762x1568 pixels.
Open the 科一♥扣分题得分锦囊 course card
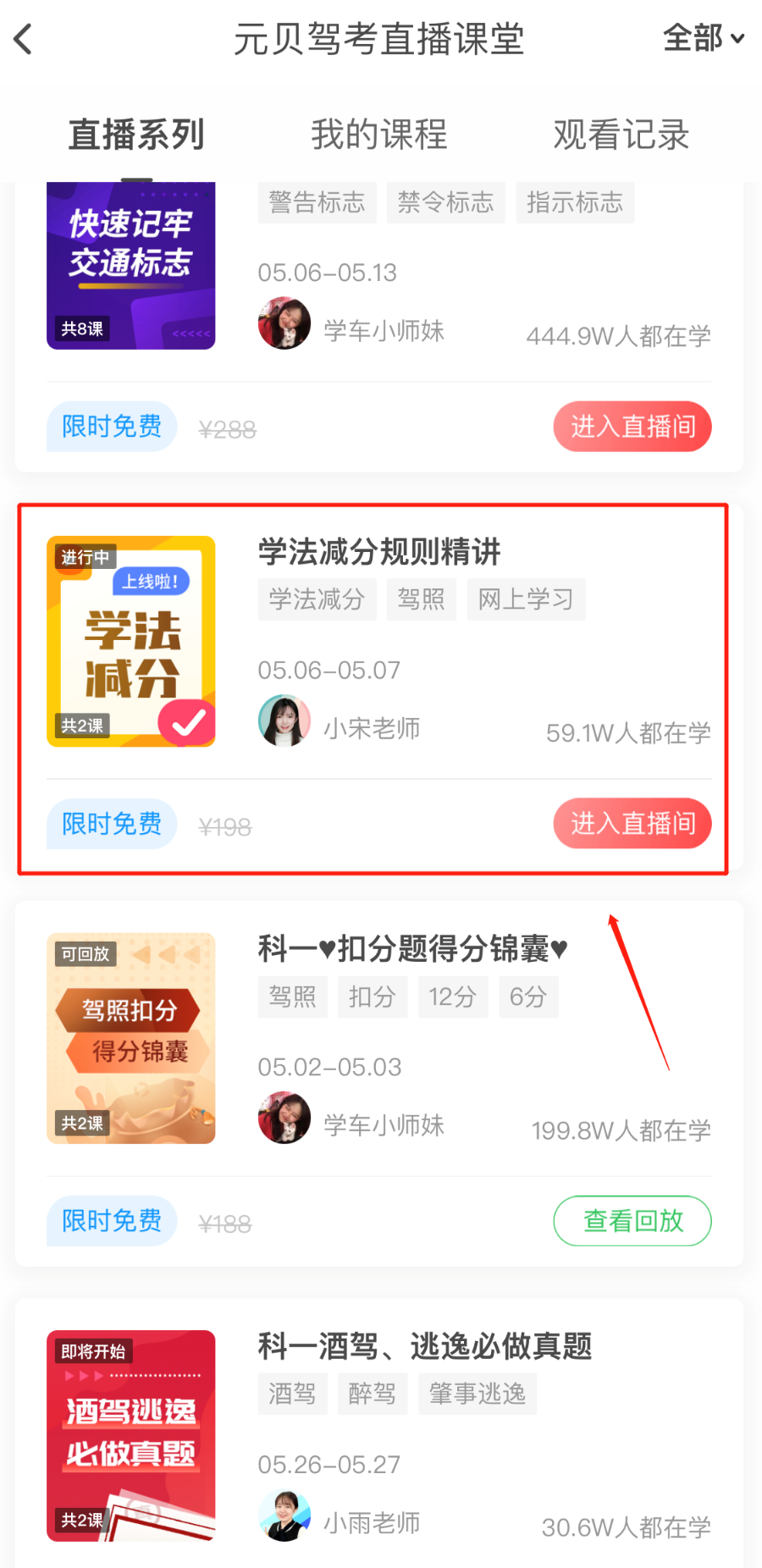click(411, 949)
